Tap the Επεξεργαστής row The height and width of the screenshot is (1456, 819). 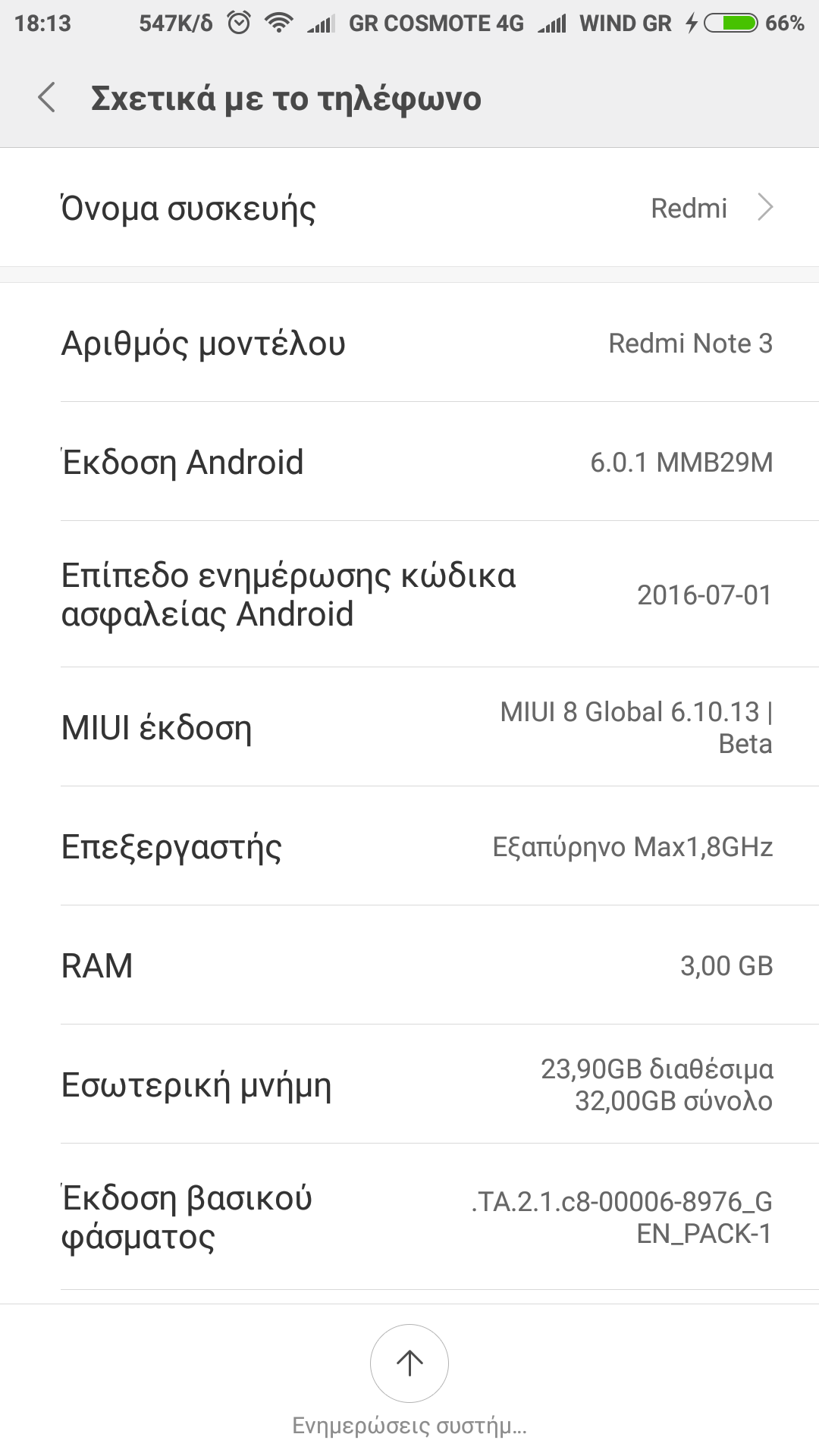pyautogui.click(x=409, y=846)
